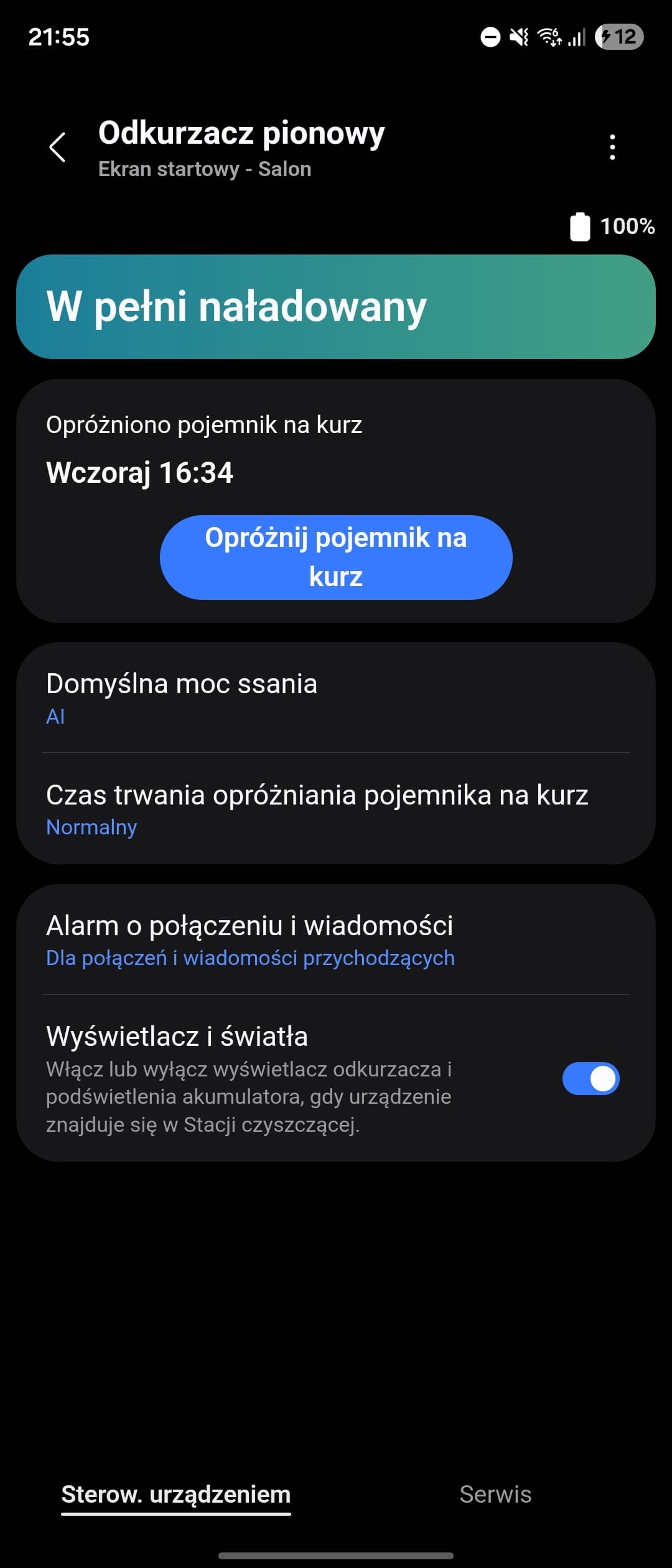Image resolution: width=672 pixels, height=1568 pixels.
Task: Open Domyślna moc ssania setting
Action: coord(336,698)
